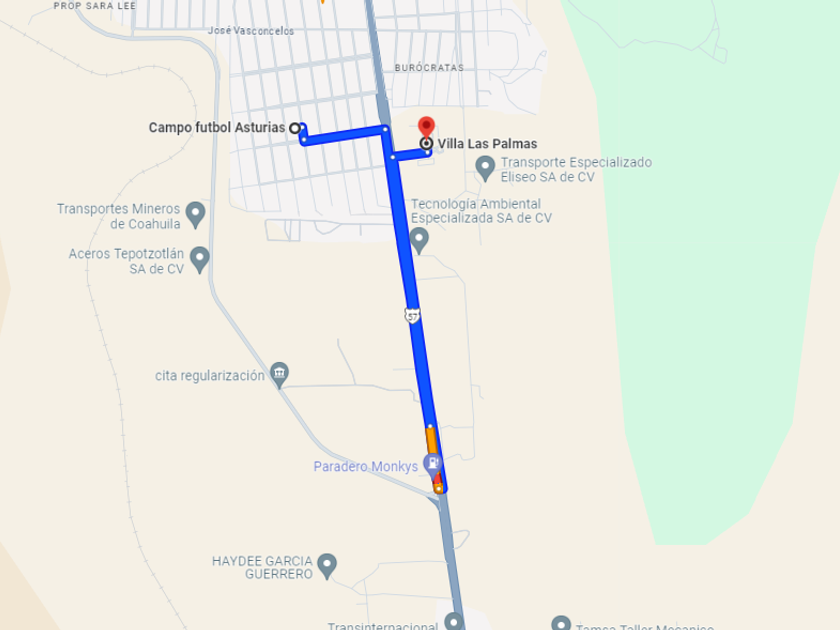840x630 pixels.
Task: Open the Paradero Monkys gas station pin
Action: pyautogui.click(x=432, y=464)
